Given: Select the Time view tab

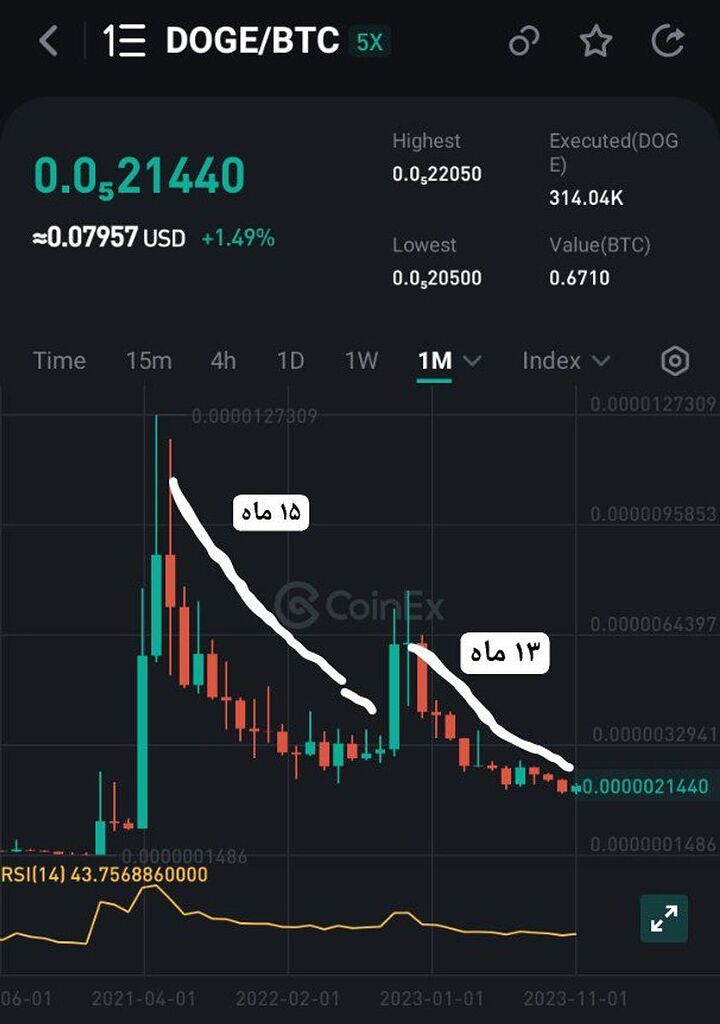Looking at the screenshot, I should [59, 361].
